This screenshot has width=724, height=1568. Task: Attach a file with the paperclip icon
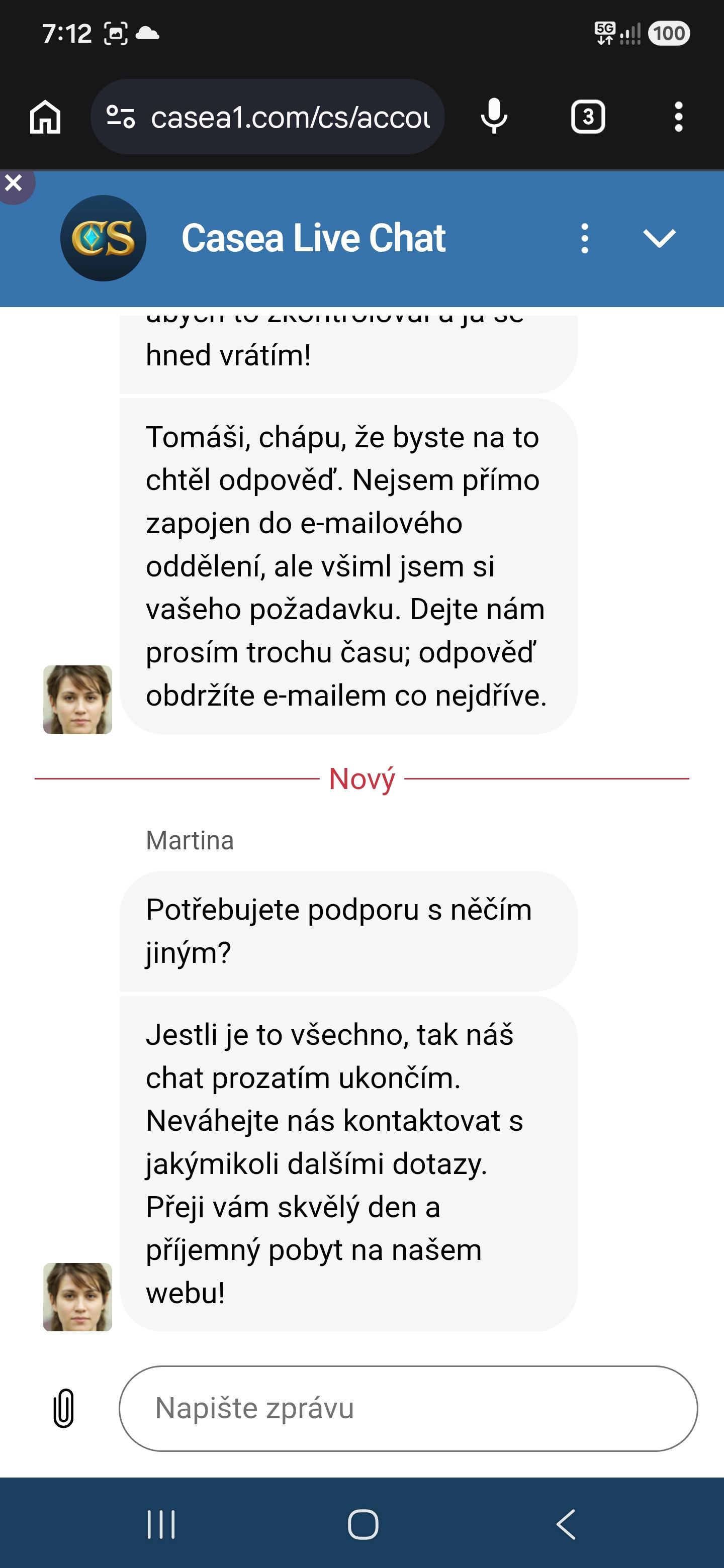click(63, 1408)
